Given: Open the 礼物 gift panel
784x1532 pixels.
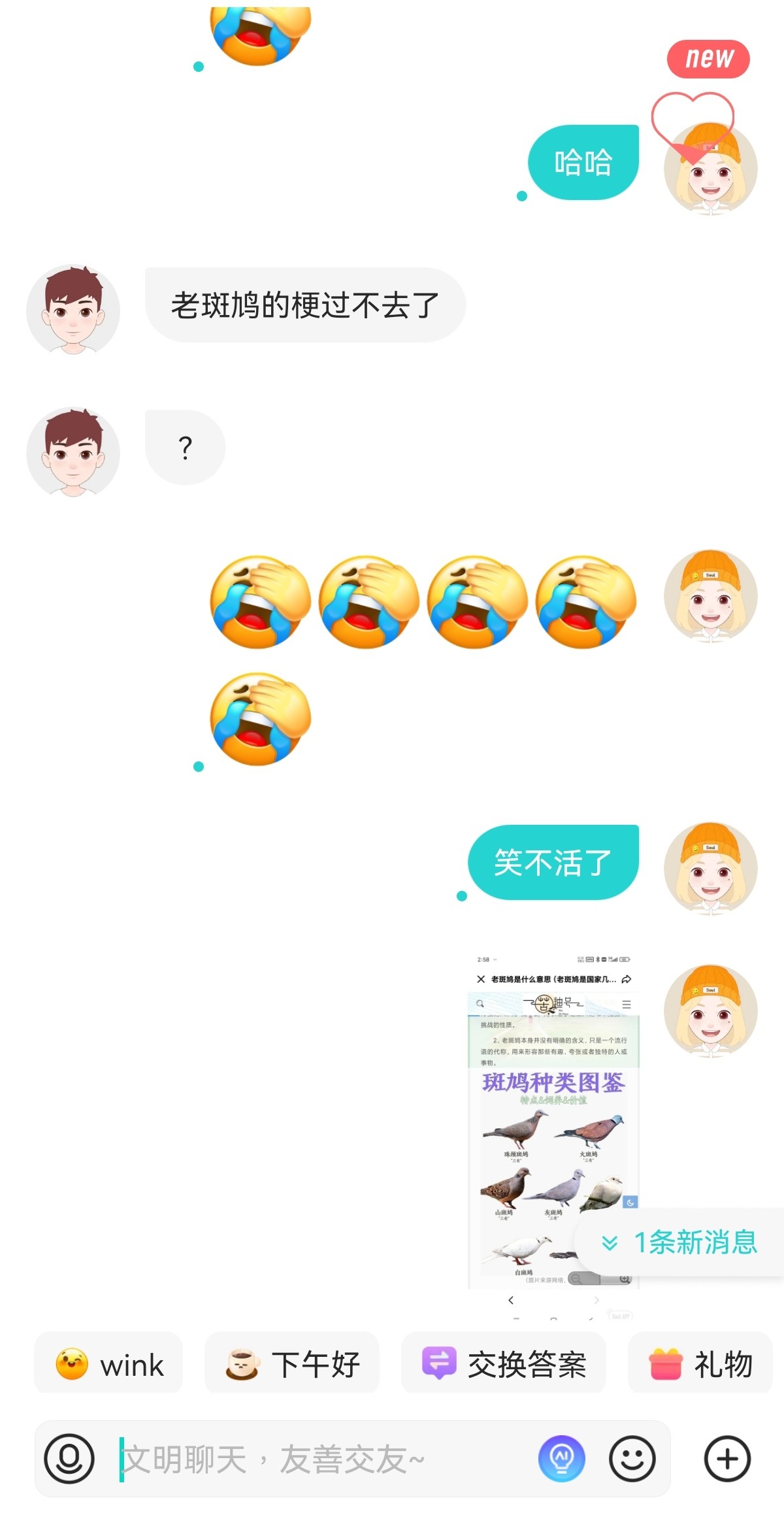Looking at the screenshot, I should [700, 1365].
